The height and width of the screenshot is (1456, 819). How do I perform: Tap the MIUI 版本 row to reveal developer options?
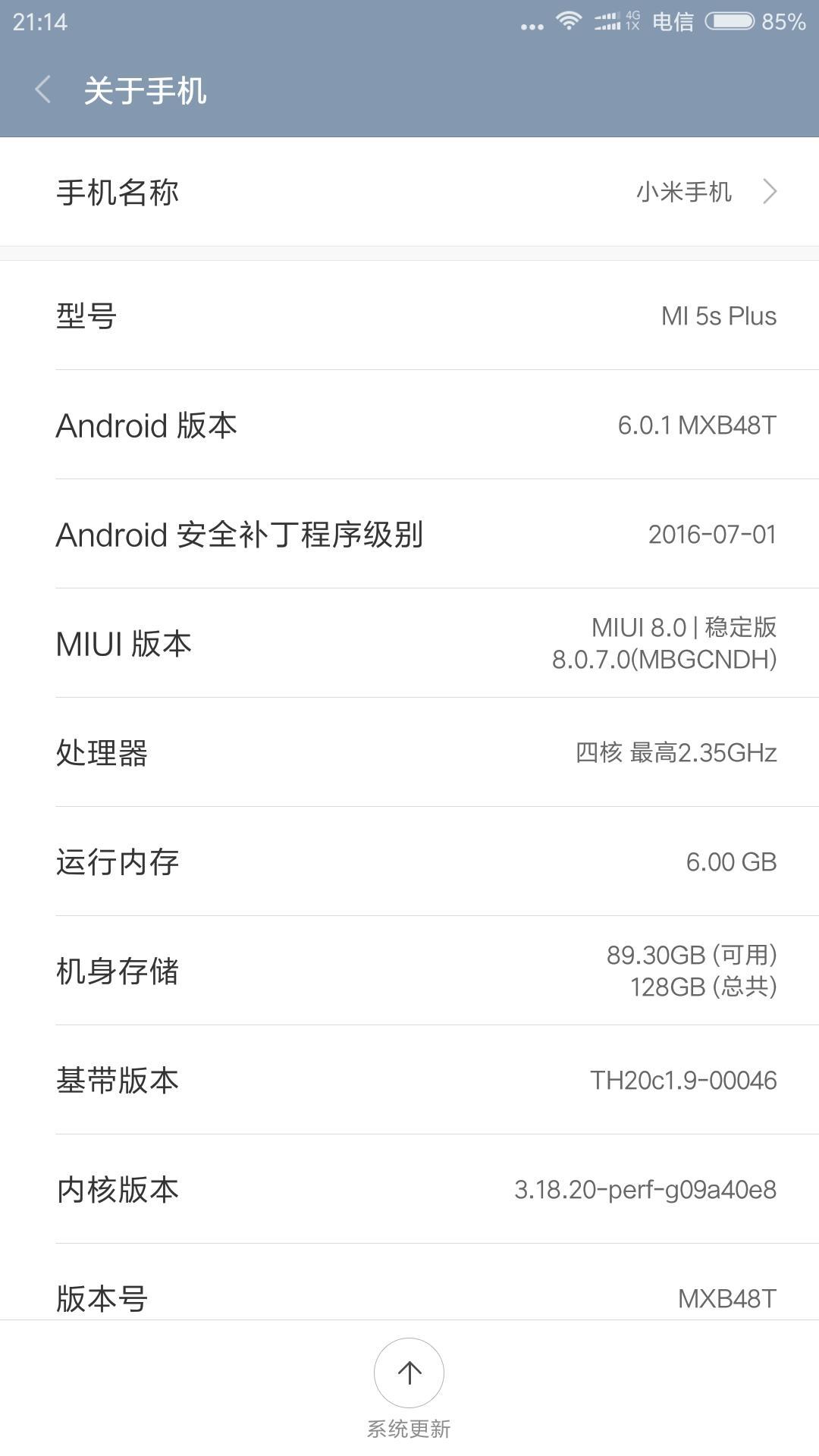pyautogui.click(x=409, y=643)
